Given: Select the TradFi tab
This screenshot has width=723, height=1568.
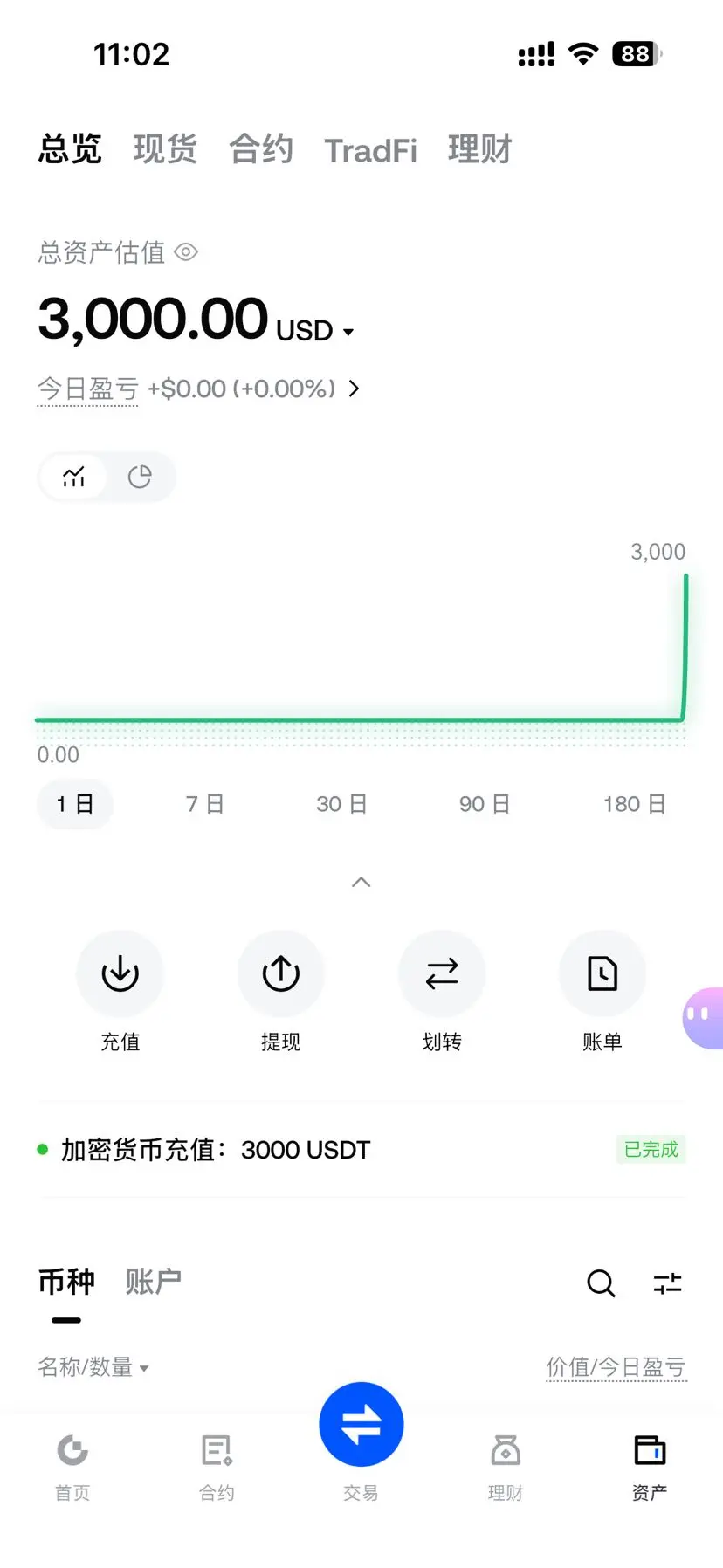Looking at the screenshot, I should click(370, 151).
